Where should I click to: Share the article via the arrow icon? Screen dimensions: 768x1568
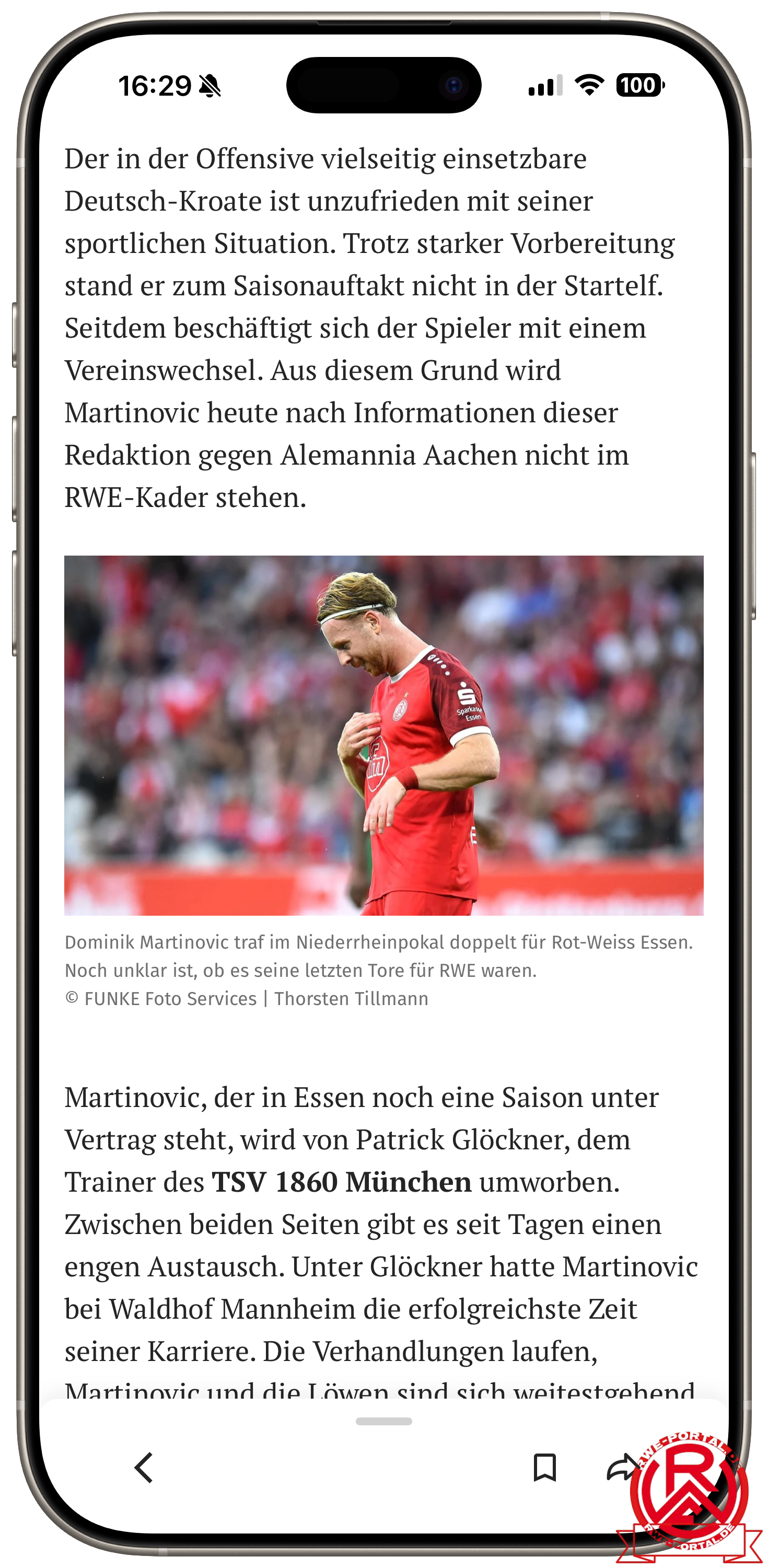click(622, 1468)
